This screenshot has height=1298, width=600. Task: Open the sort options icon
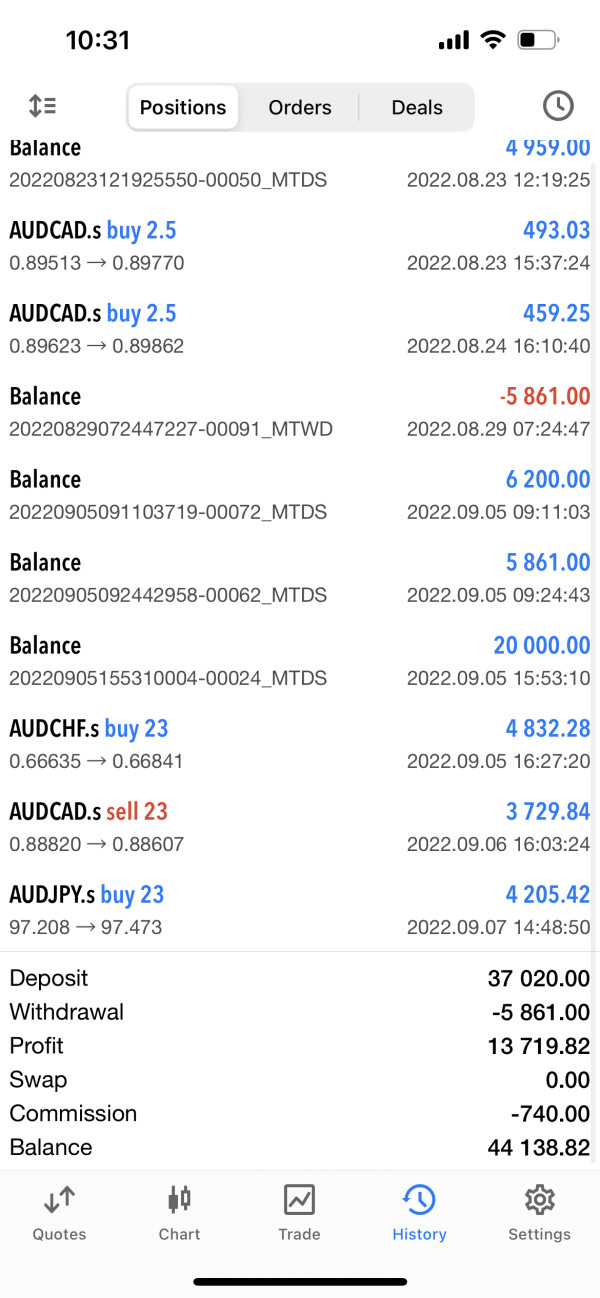(x=42, y=106)
